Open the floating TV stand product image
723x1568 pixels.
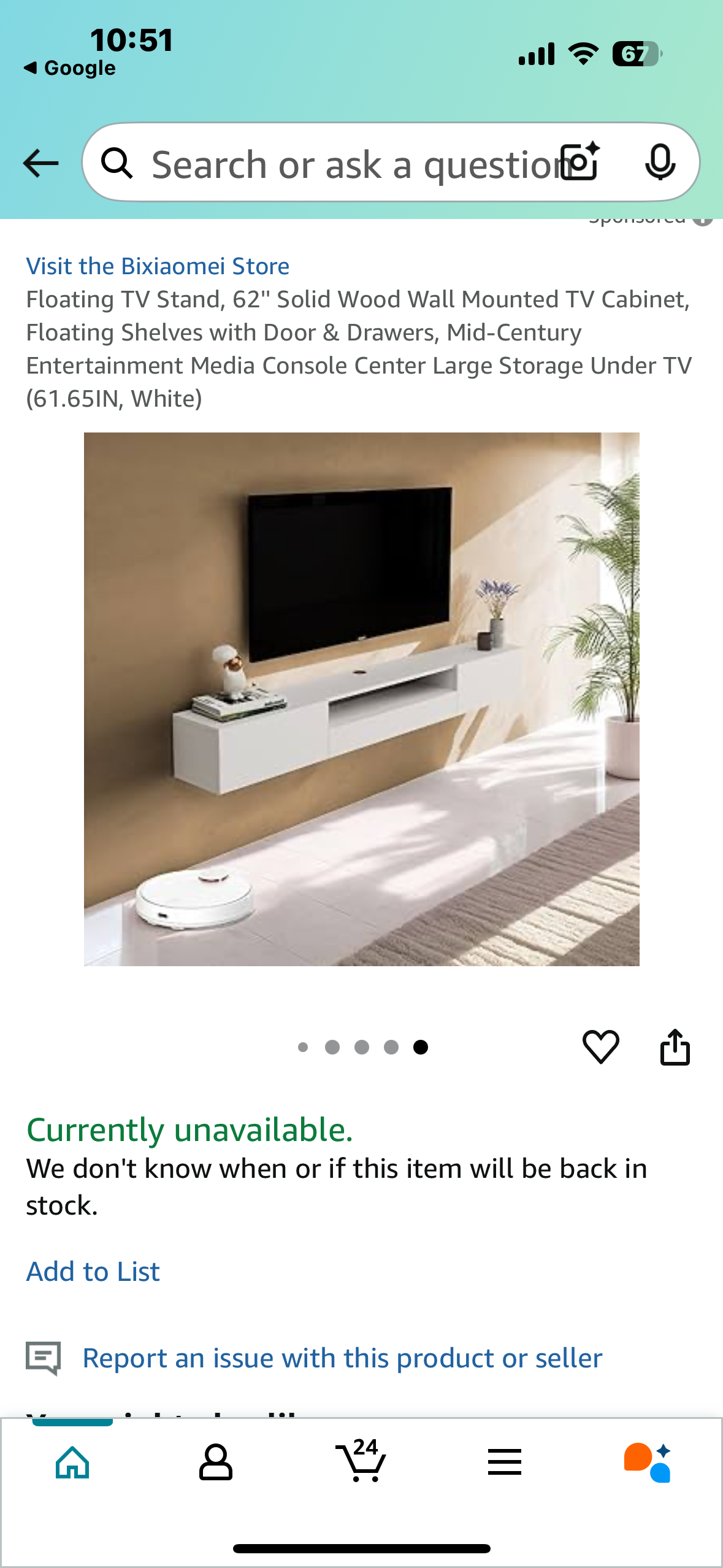[361, 699]
